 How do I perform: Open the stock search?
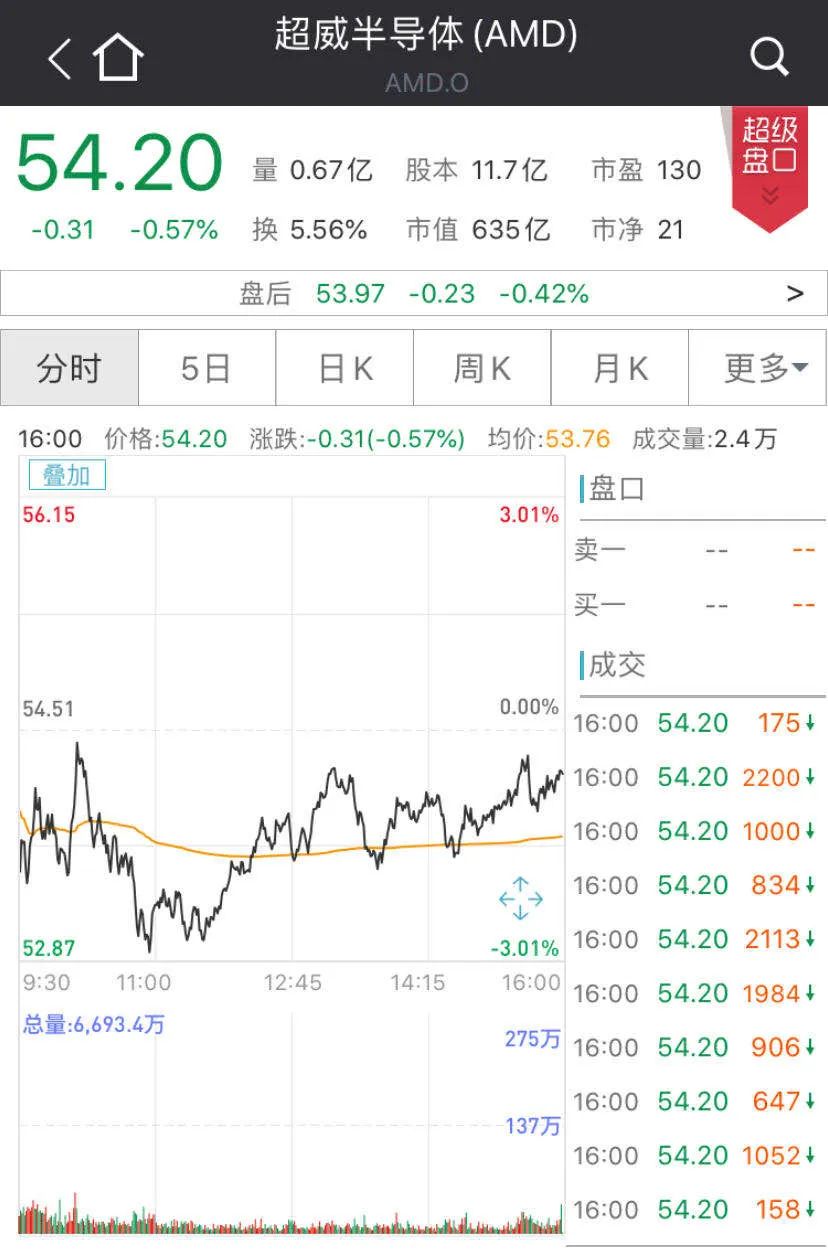point(769,57)
